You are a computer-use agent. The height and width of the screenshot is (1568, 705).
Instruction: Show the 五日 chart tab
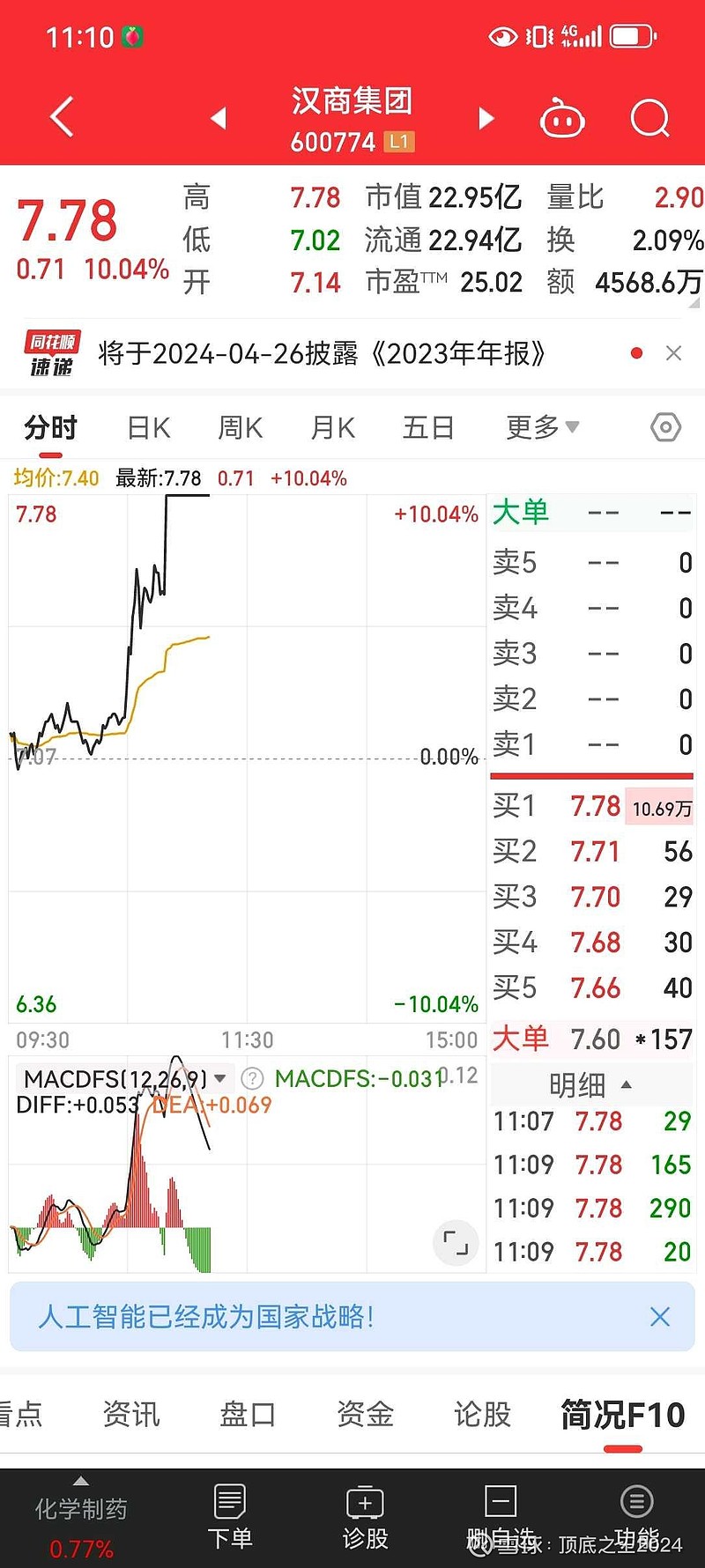(428, 428)
